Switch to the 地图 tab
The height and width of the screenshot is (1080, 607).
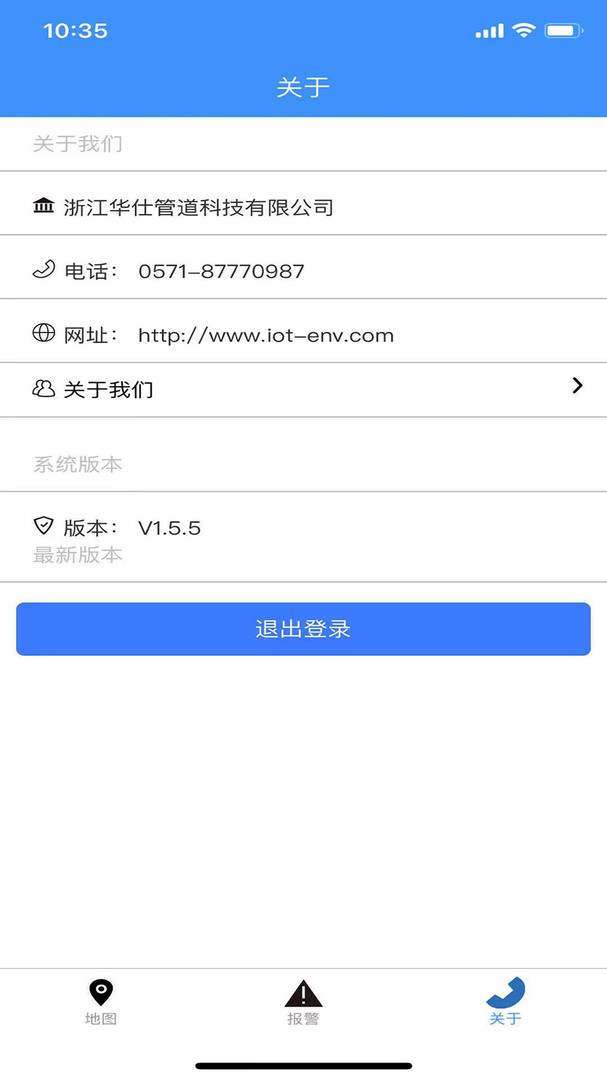(x=101, y=1002)
